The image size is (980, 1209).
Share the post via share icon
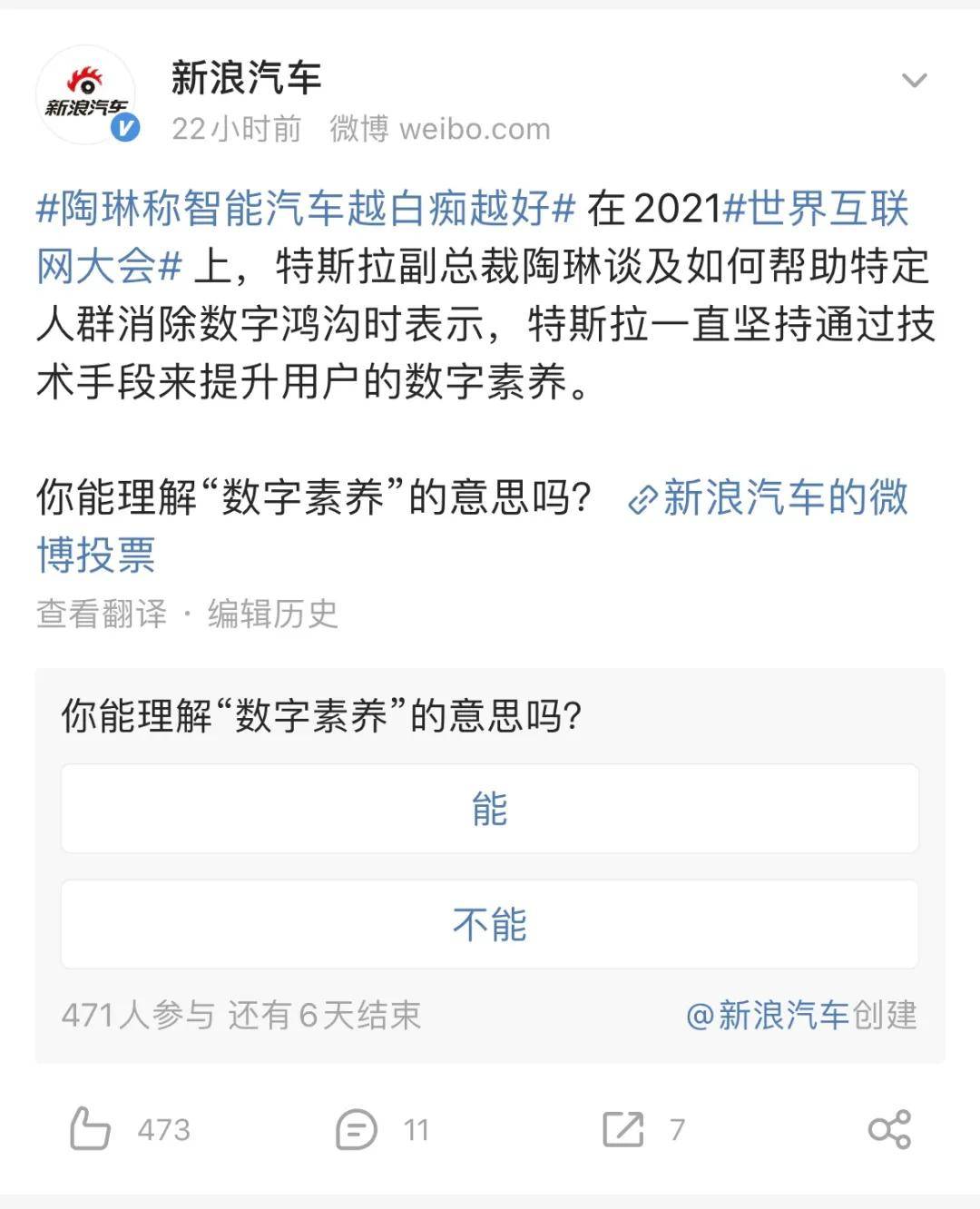point(889,1130)
